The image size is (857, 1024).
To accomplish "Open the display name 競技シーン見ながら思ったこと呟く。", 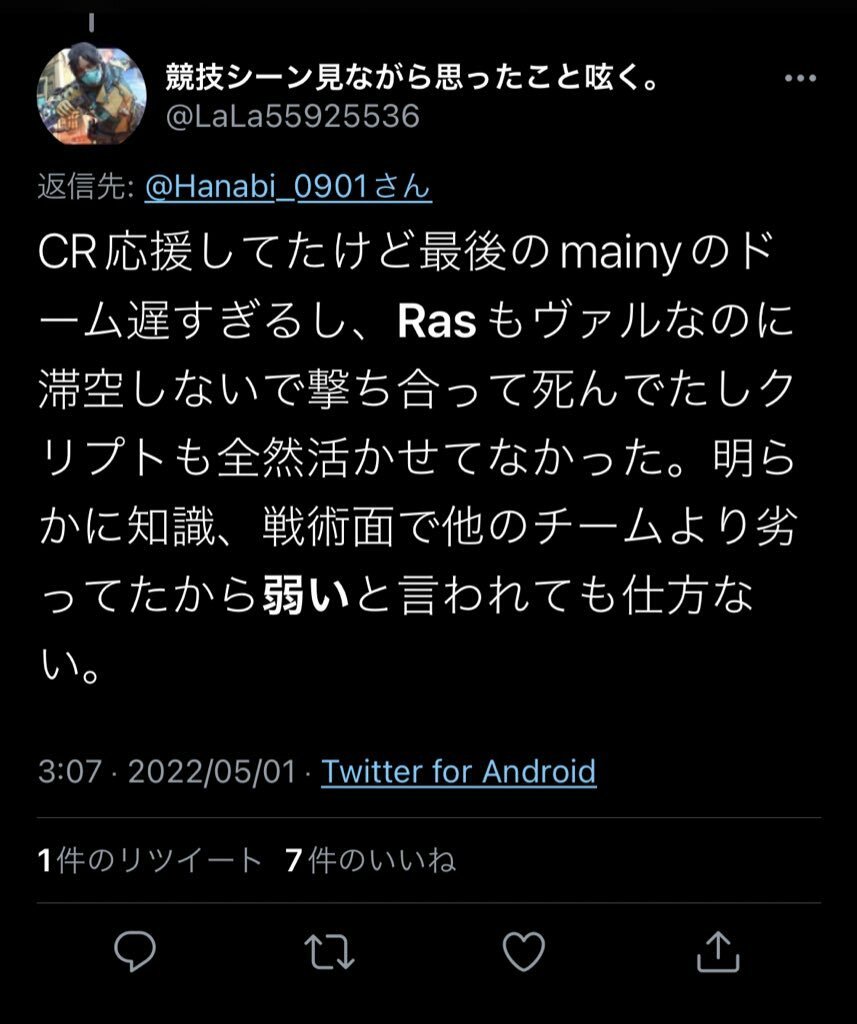I will click(411, 79).
